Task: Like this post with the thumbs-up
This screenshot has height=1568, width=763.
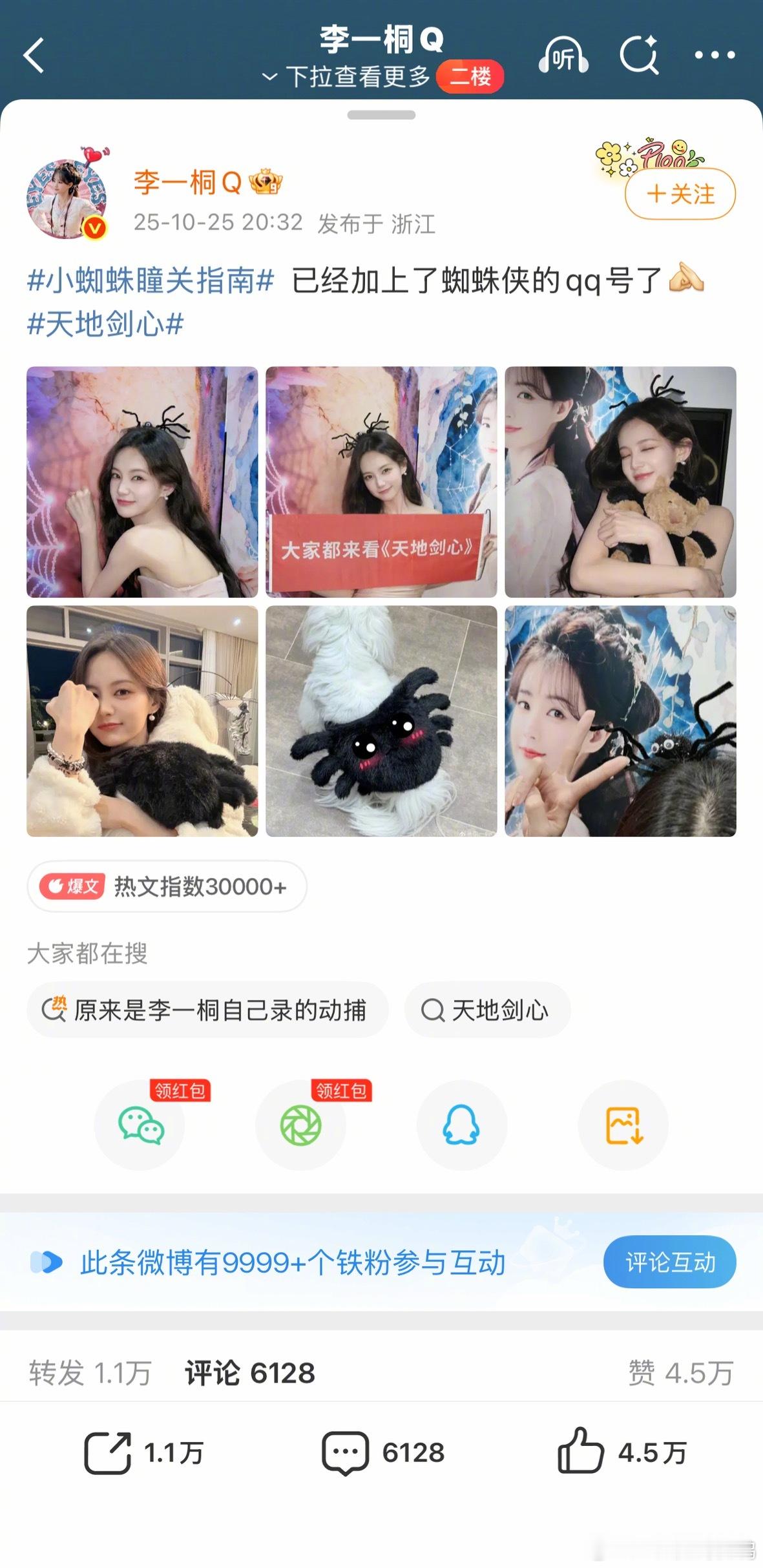Action: pos(580,1452)
